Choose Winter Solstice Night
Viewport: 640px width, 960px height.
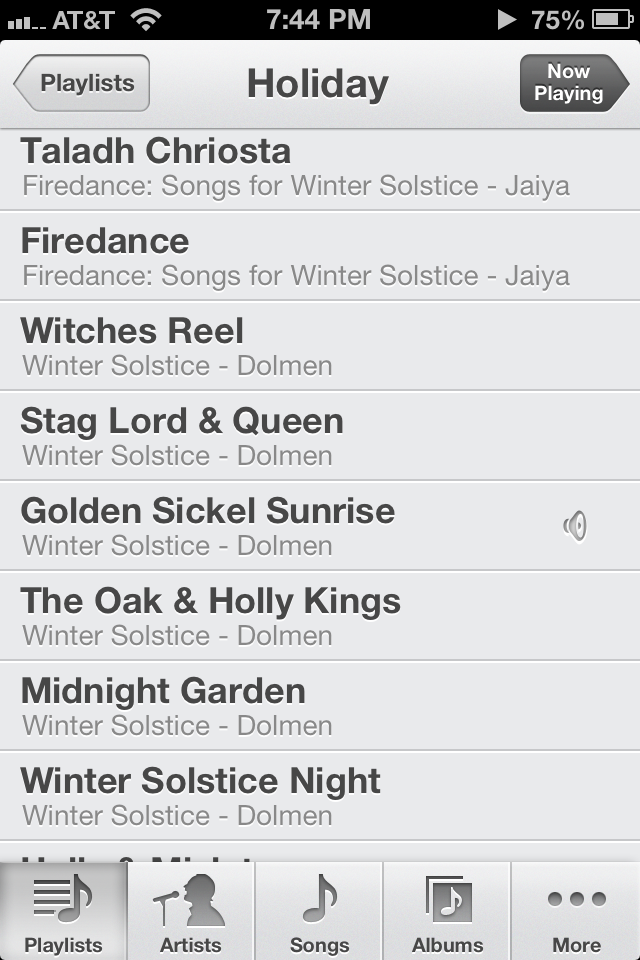pos(300,796)
